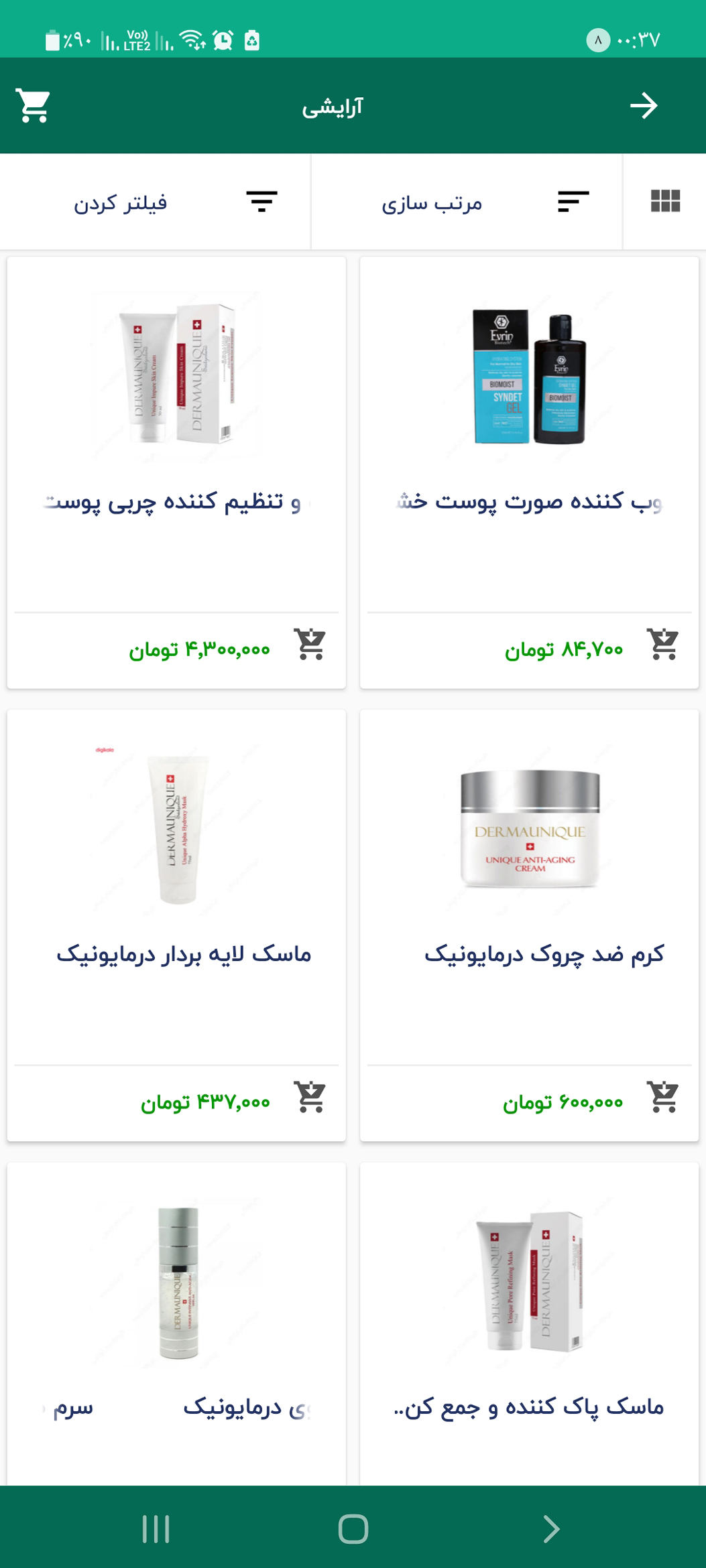Go to the system home screen

[x=353, y=1529]
